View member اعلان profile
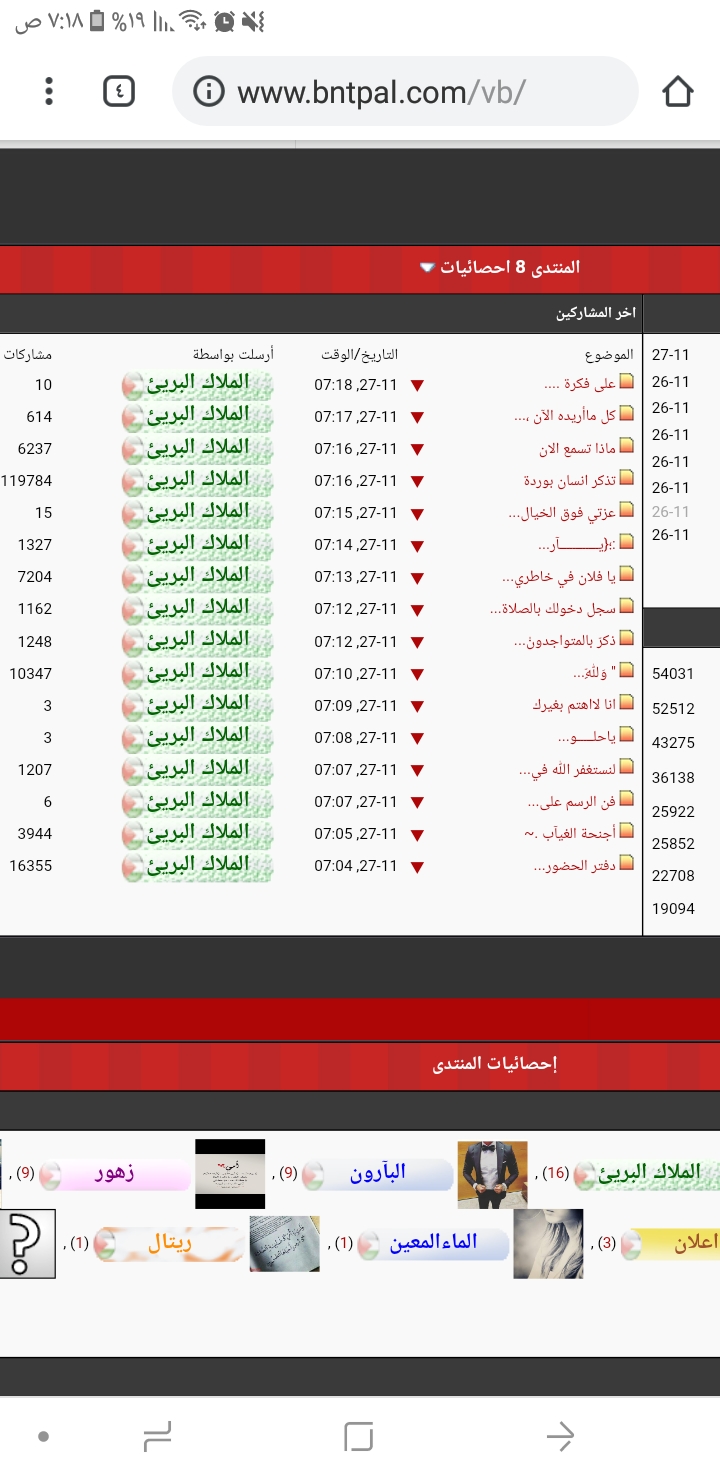Viewport: 720px width, 1480px height. (688, 1244)
